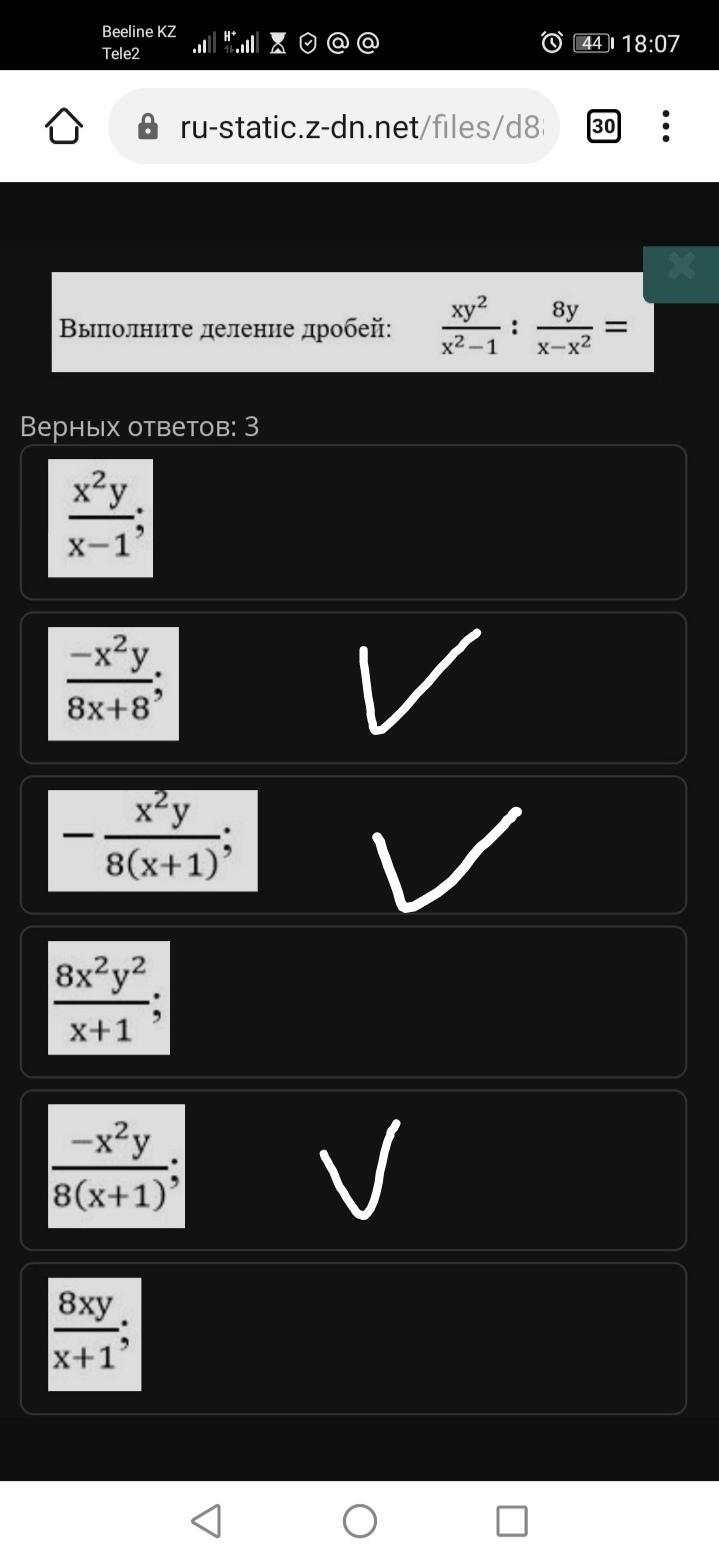This screenshot has width=719, height=1560.
Task: Tap the URL address bar
Action: click(x=334, y=126)
